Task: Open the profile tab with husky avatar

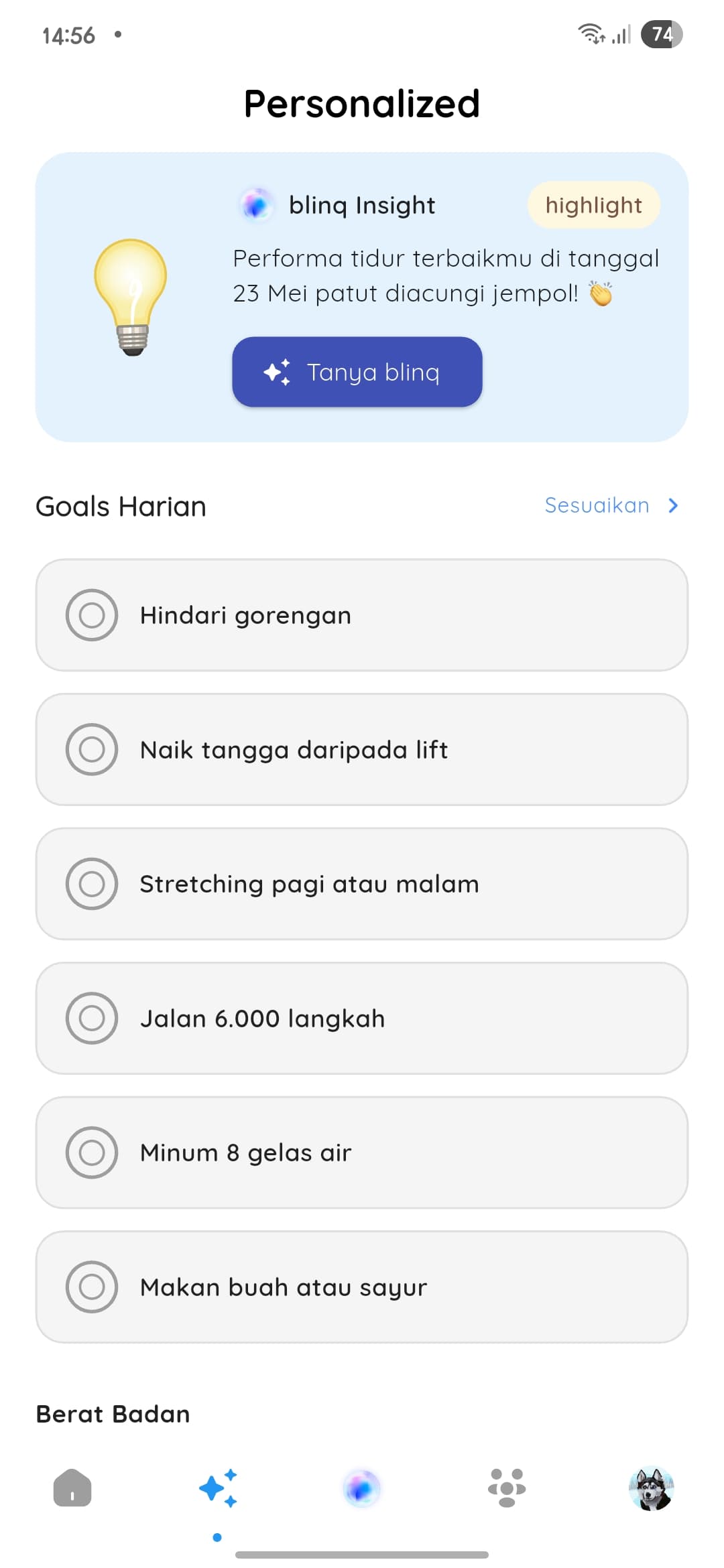Action: [x=651, y=1488]
